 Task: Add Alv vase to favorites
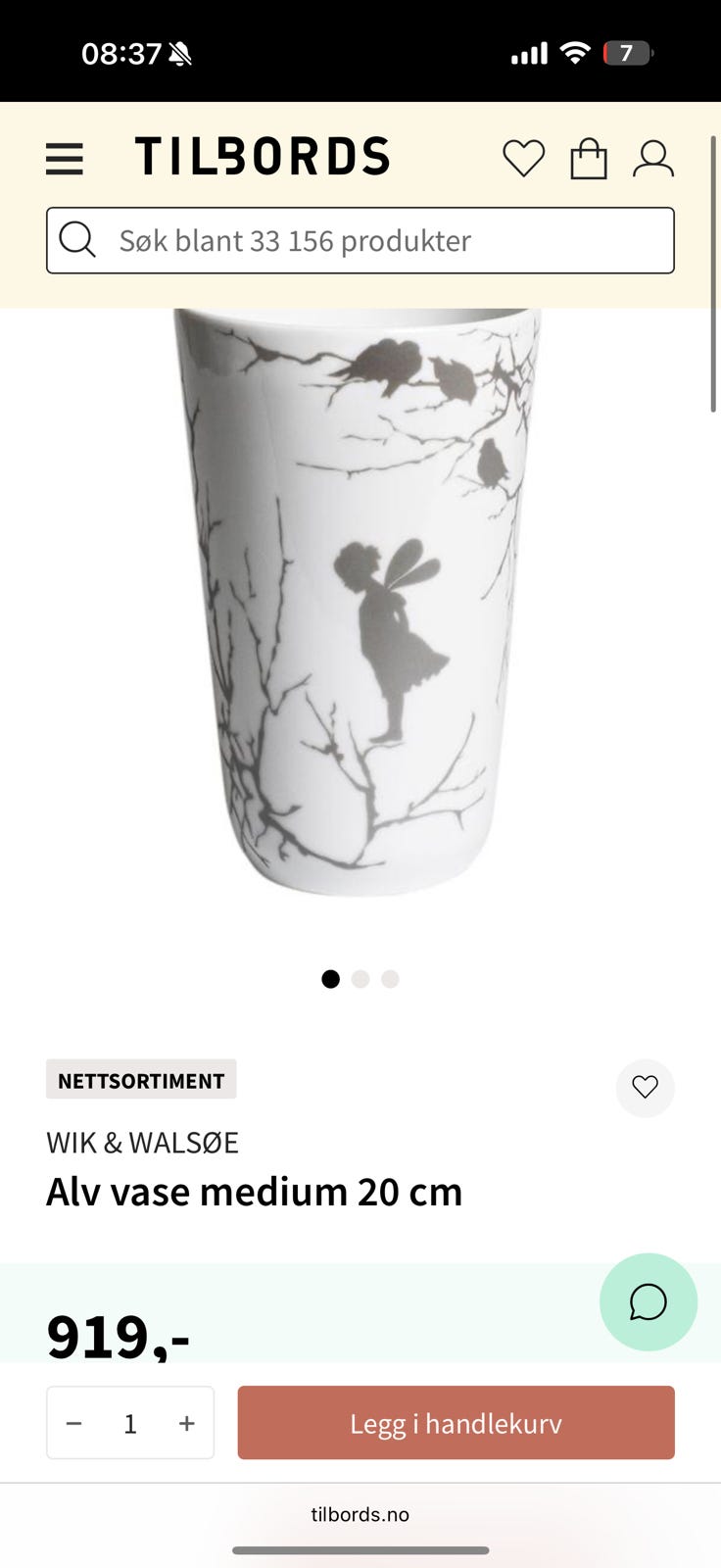645,1087
